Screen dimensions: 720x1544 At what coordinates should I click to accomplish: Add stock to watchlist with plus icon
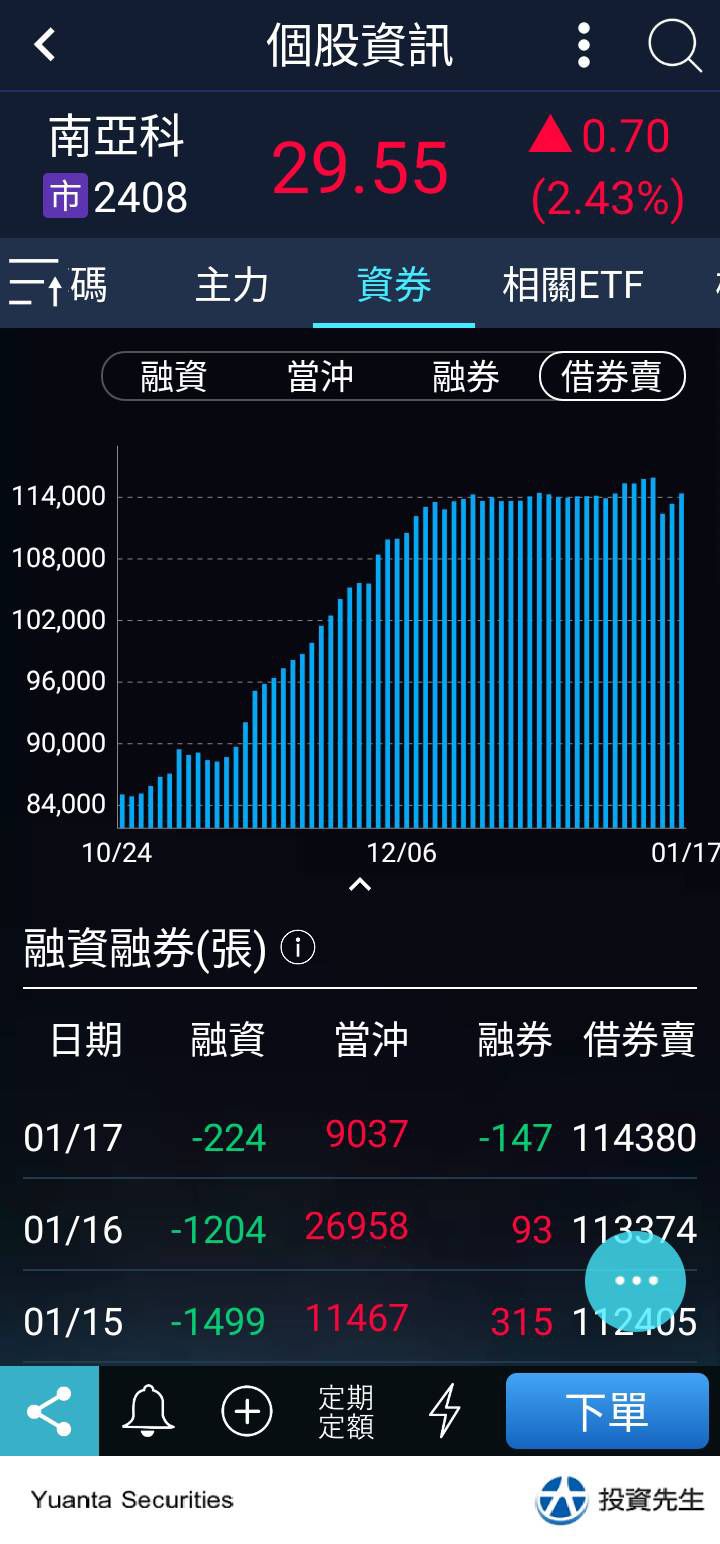pyautogui.click(x=246, y=1411)
